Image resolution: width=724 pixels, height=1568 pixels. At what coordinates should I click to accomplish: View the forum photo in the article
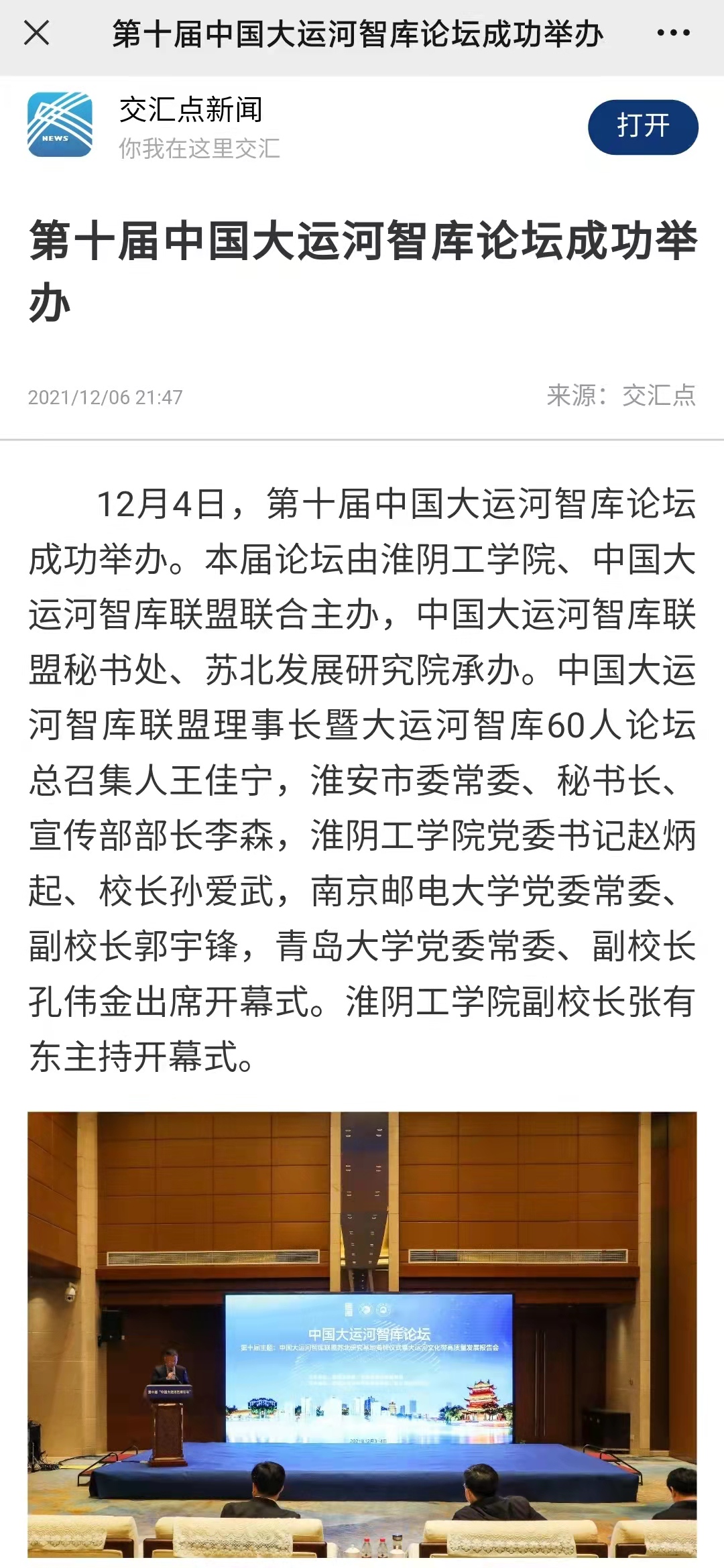point(362,1334)
